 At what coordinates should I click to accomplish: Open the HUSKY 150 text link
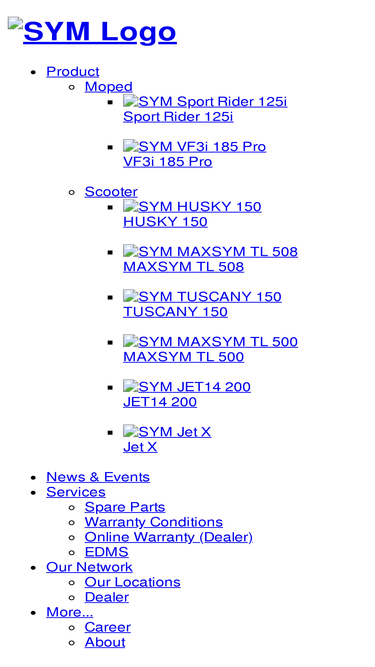165,222
